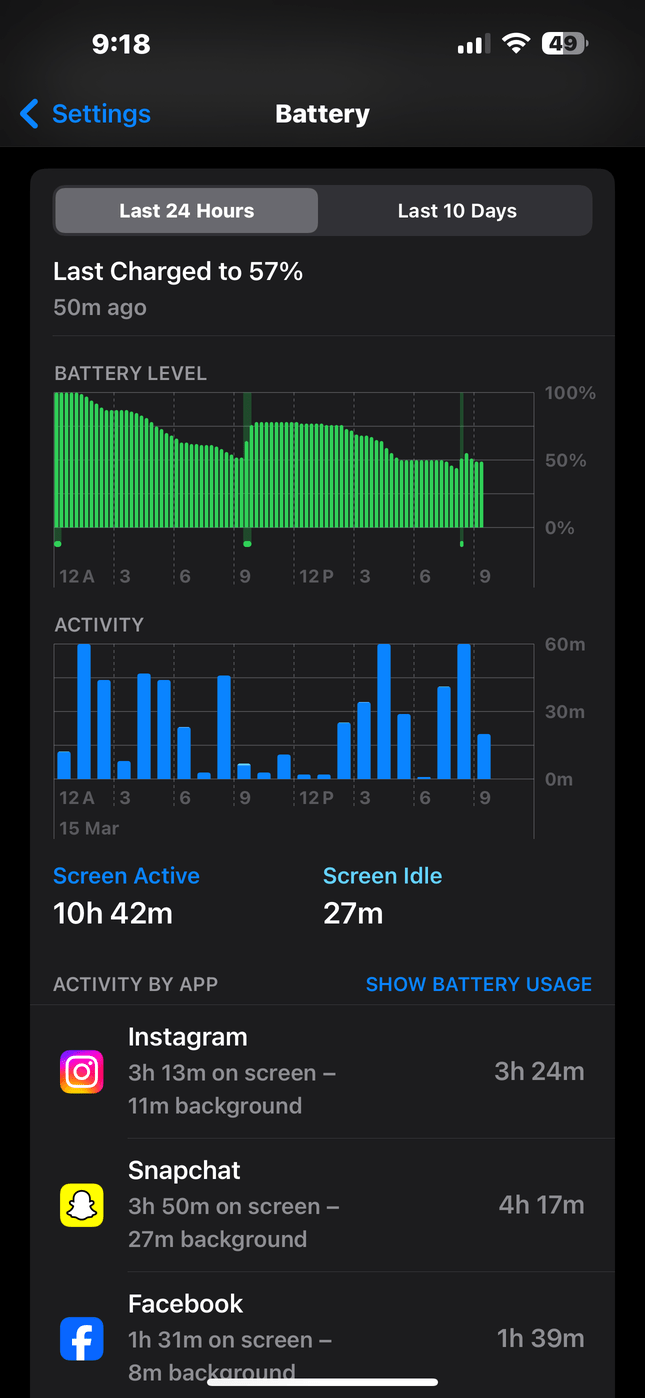The width and height of the screenshot is (645, 1398).
Task: Go back to Settings
Action: click(85, 114)
